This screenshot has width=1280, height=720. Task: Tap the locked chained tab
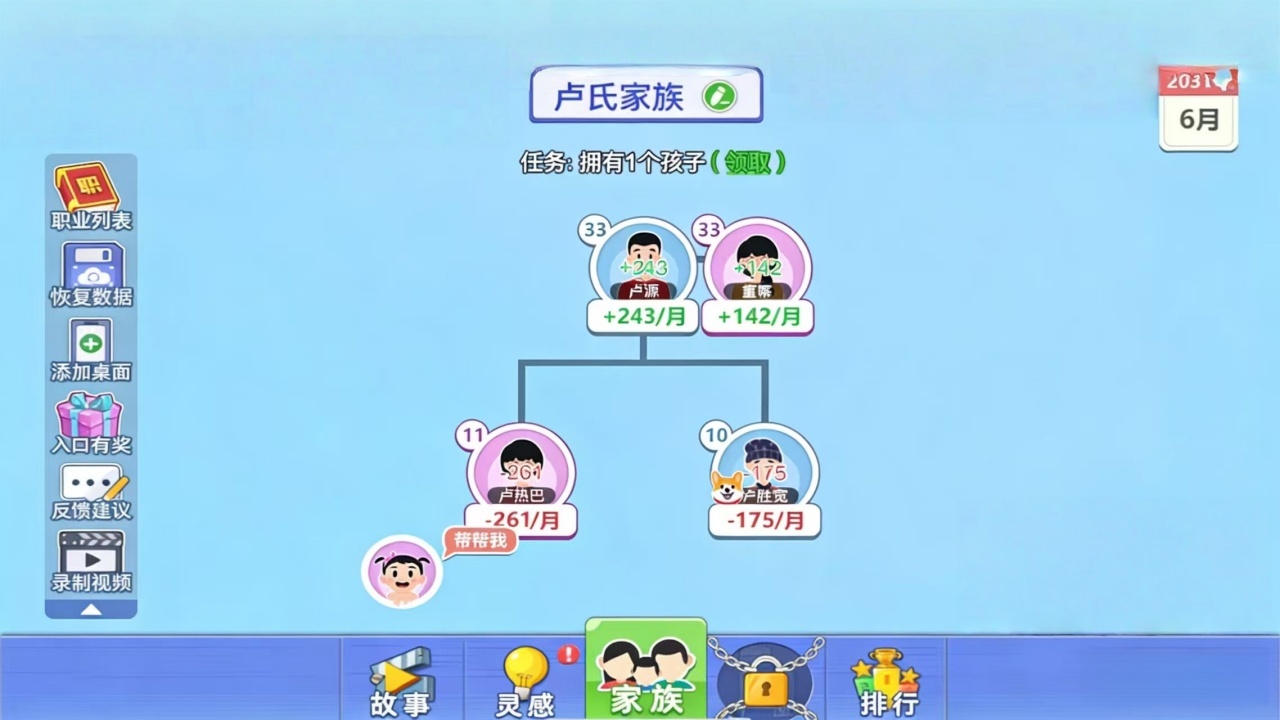pos(766,682)
